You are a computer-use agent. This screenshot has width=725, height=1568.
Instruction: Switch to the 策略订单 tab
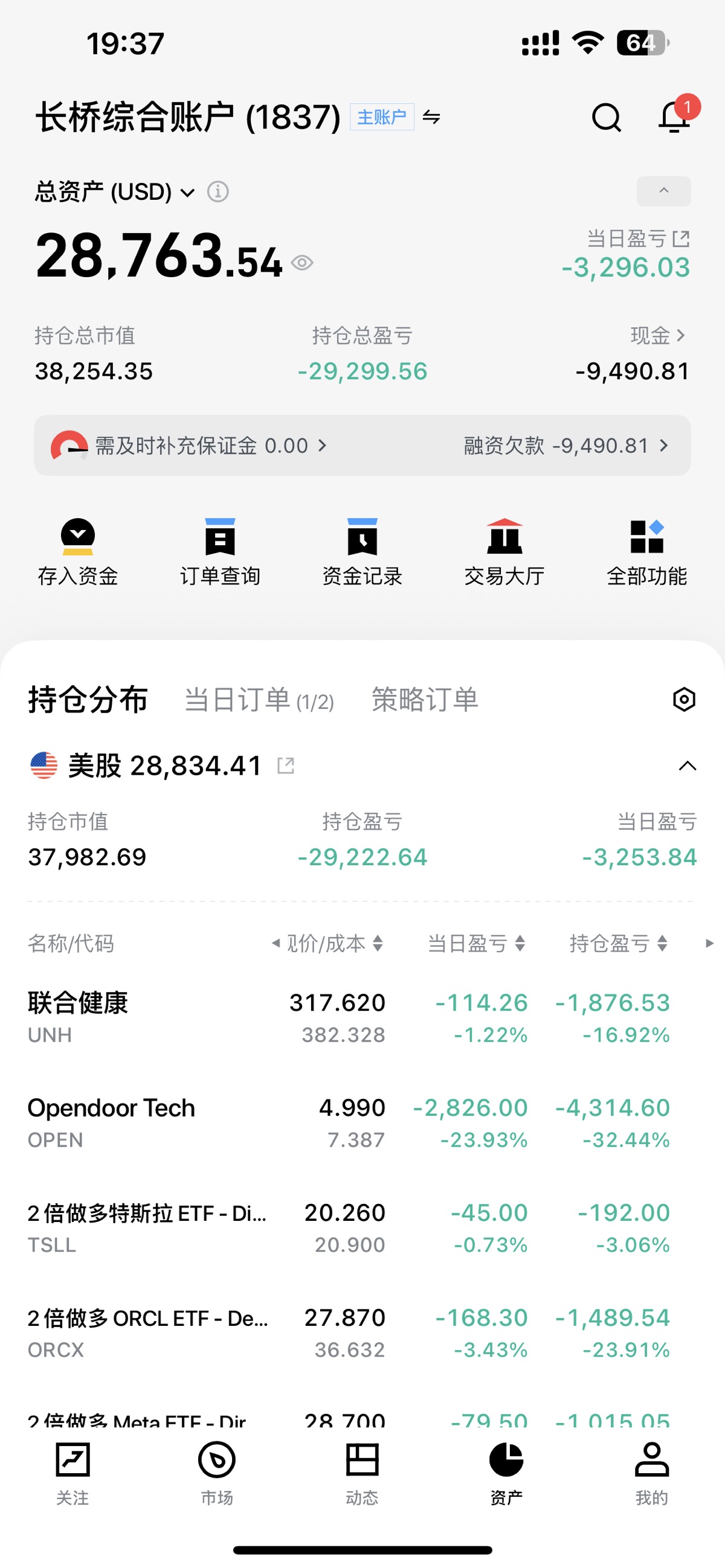425,699
